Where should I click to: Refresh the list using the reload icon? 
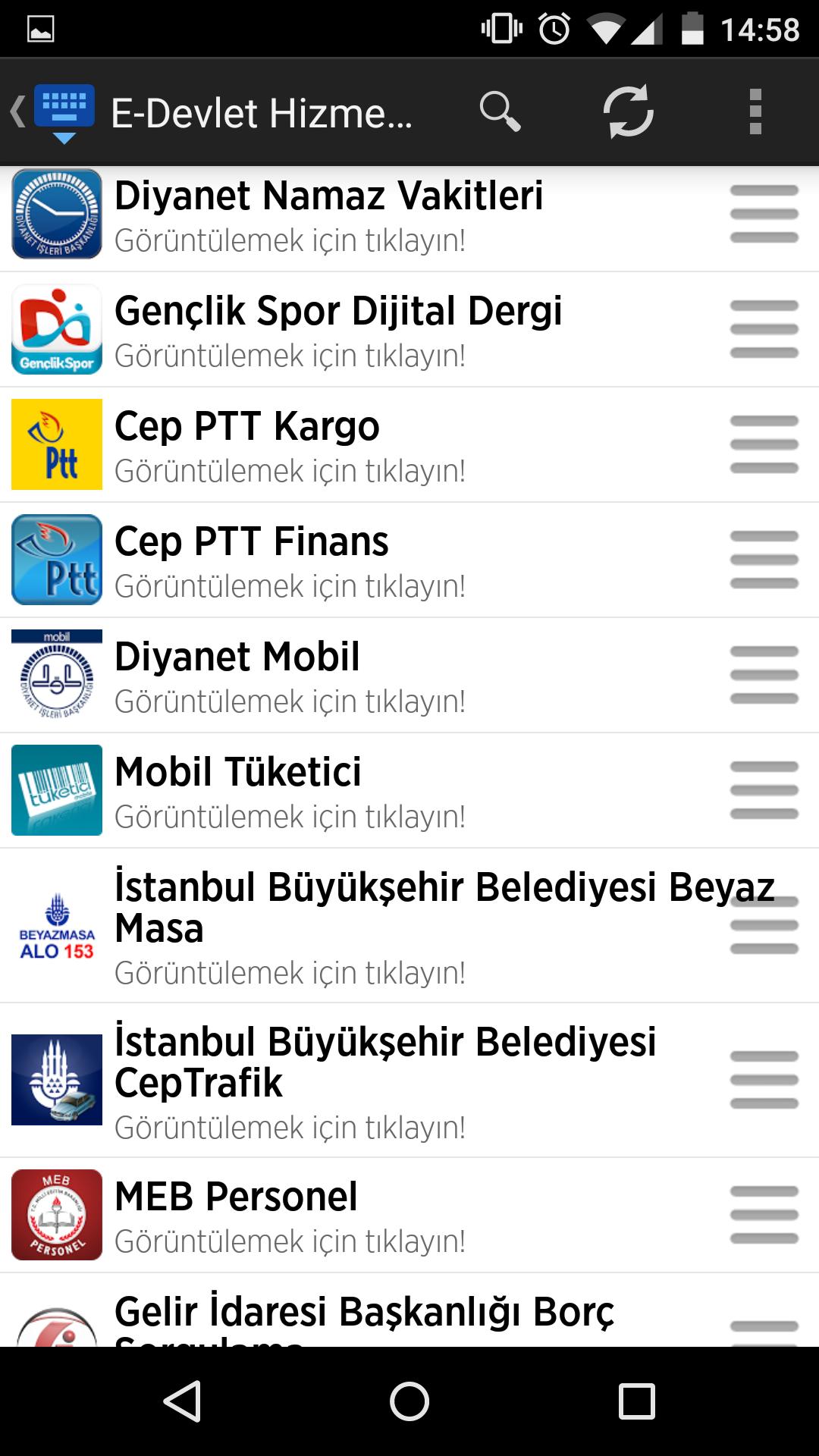tap(628, 111)
